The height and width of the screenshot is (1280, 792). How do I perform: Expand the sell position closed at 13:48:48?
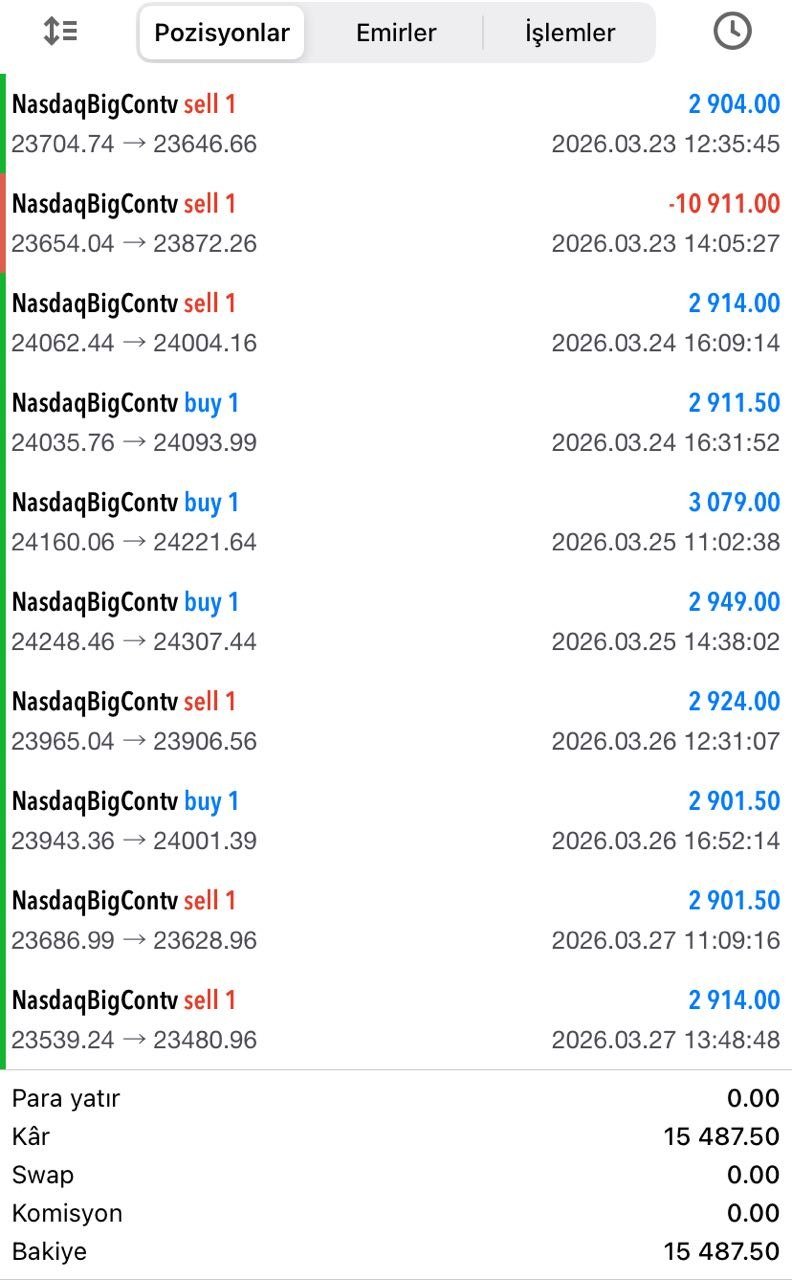[396, 1019]
